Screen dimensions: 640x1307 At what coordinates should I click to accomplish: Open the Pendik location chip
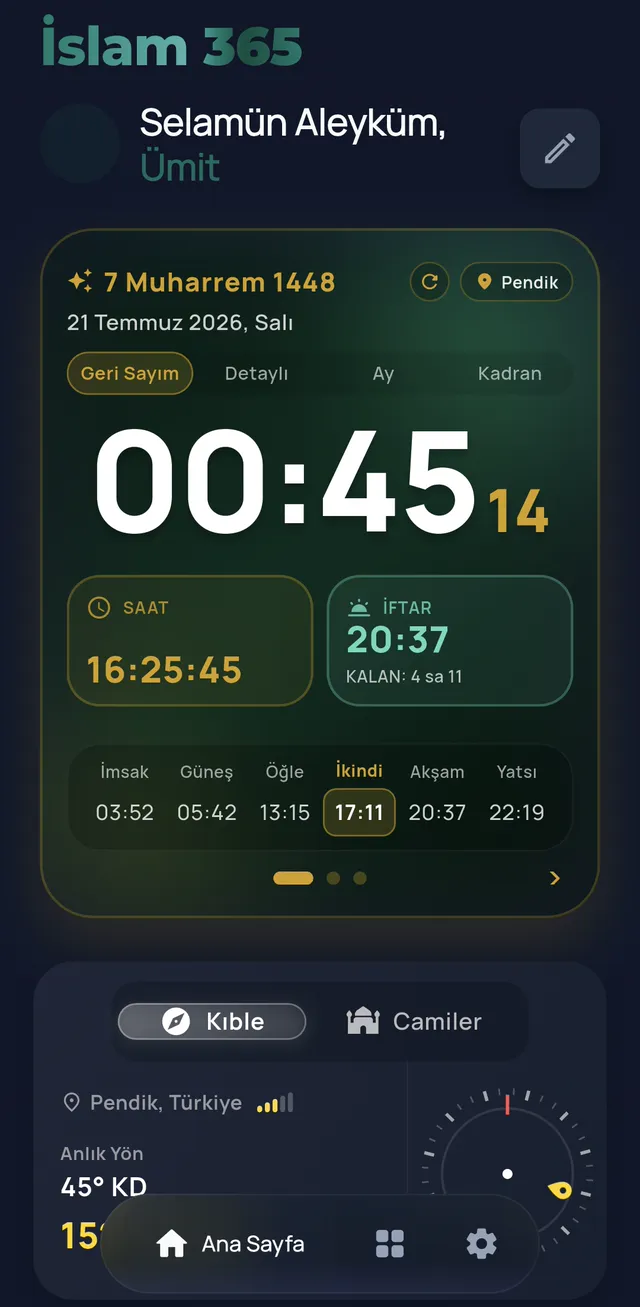pyautogui.click(x=516, y=282)
